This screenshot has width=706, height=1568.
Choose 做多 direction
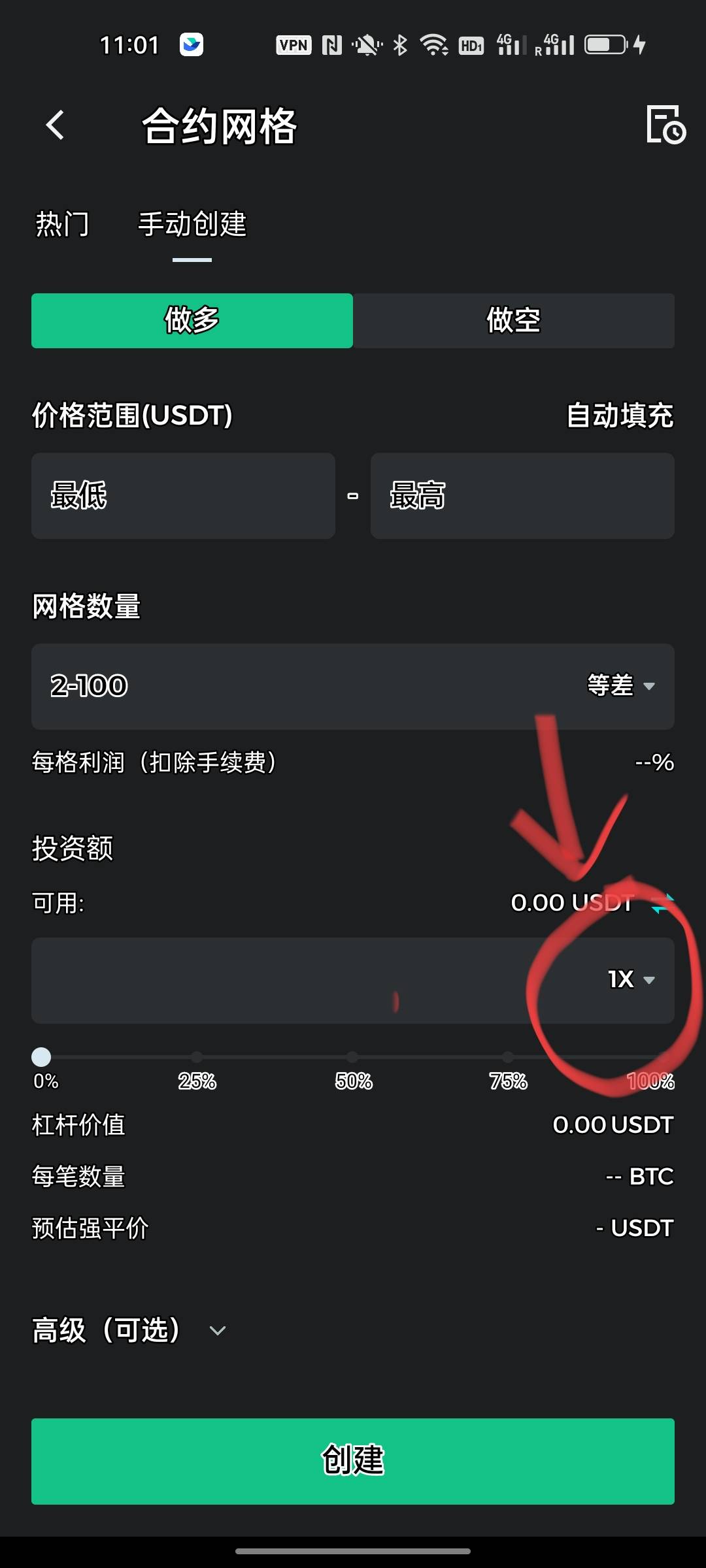[x=192, y=321]
